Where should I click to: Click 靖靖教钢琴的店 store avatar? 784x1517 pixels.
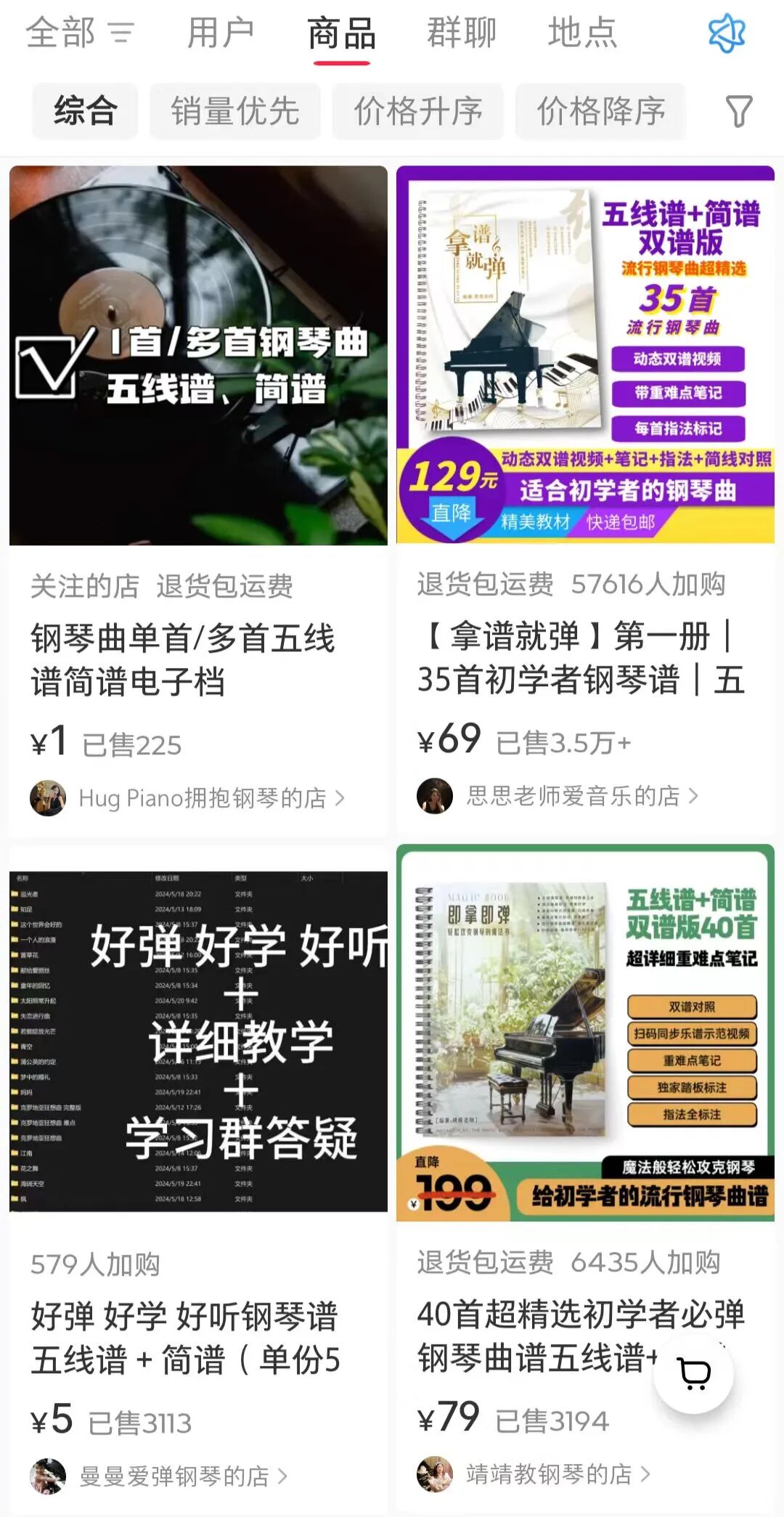point(435,1475)
